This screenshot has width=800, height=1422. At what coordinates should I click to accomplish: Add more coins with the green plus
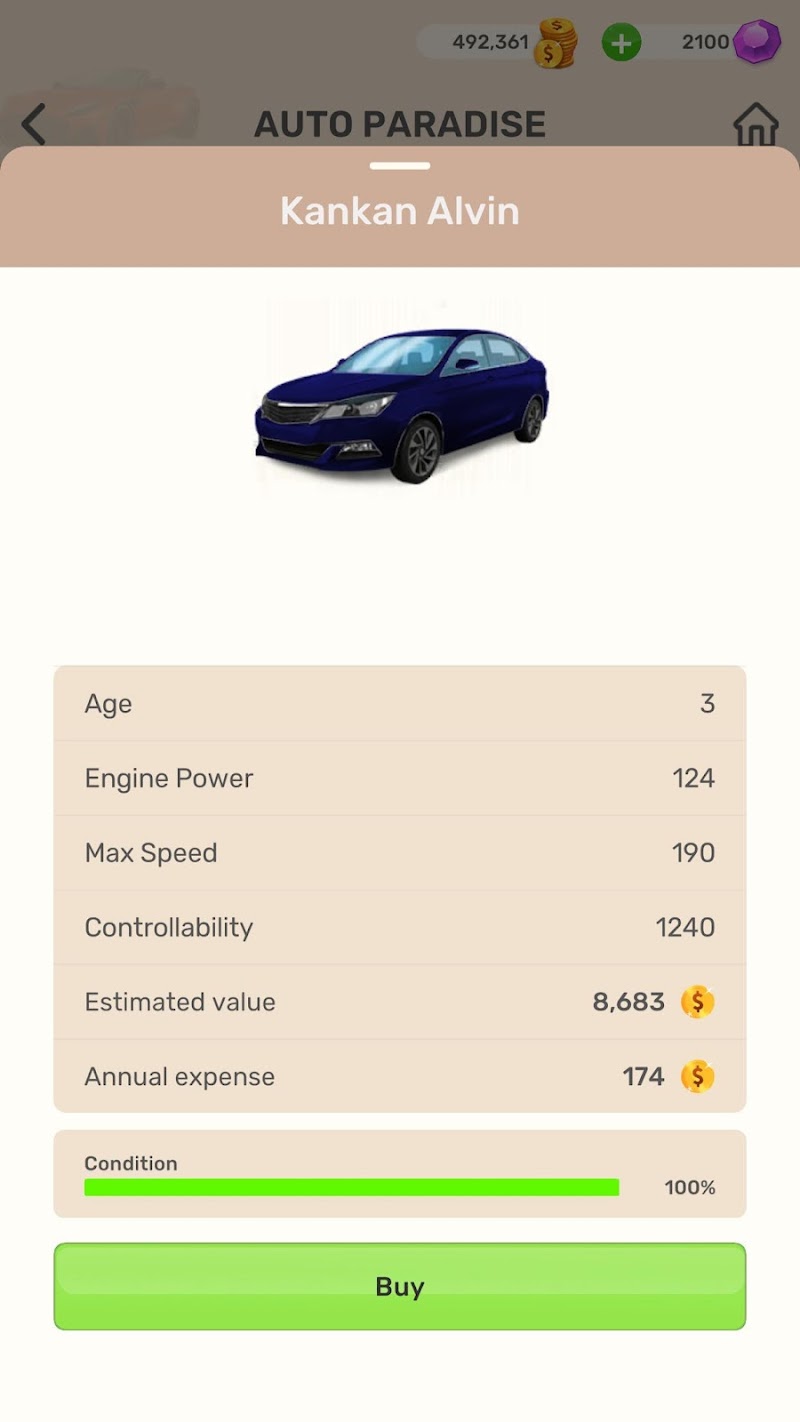(621, 43)
